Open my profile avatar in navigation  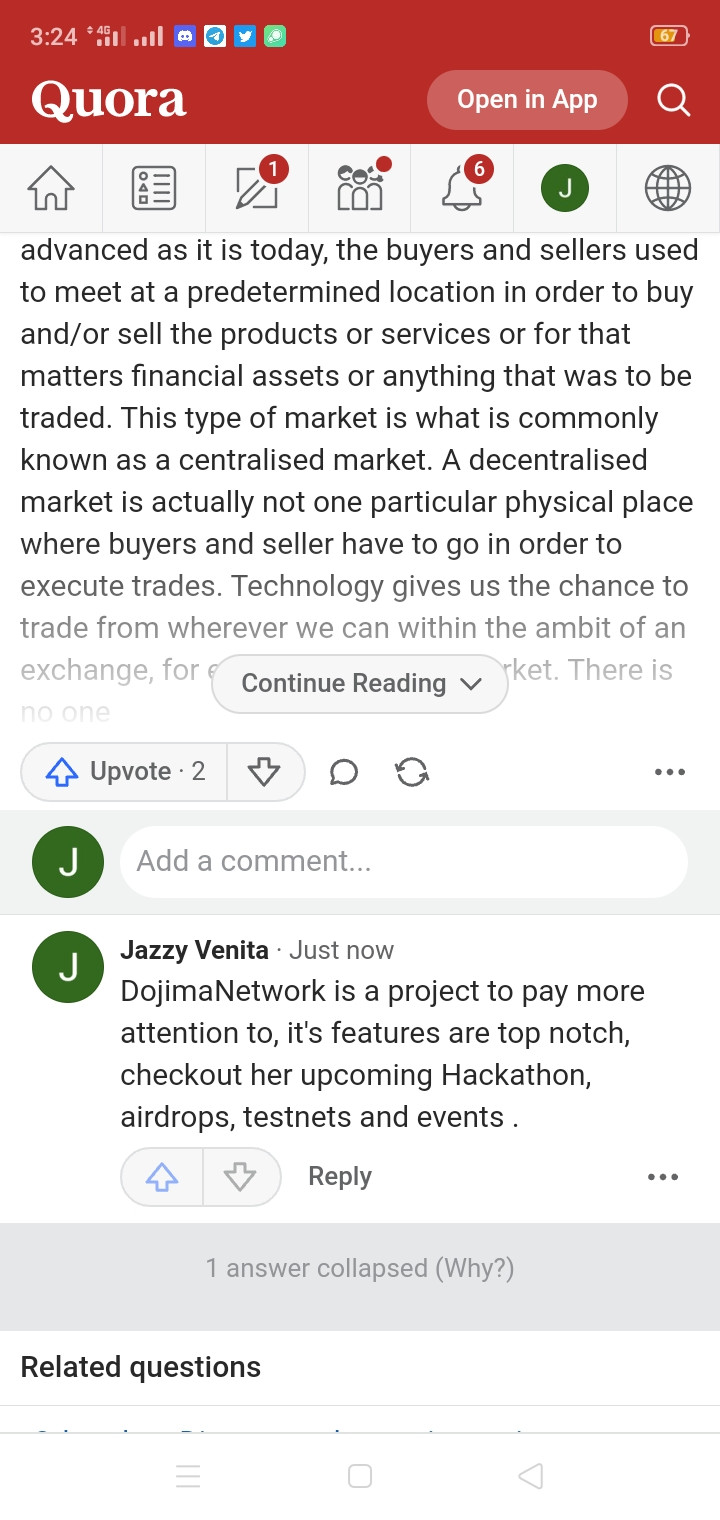[x=565, y=188]
